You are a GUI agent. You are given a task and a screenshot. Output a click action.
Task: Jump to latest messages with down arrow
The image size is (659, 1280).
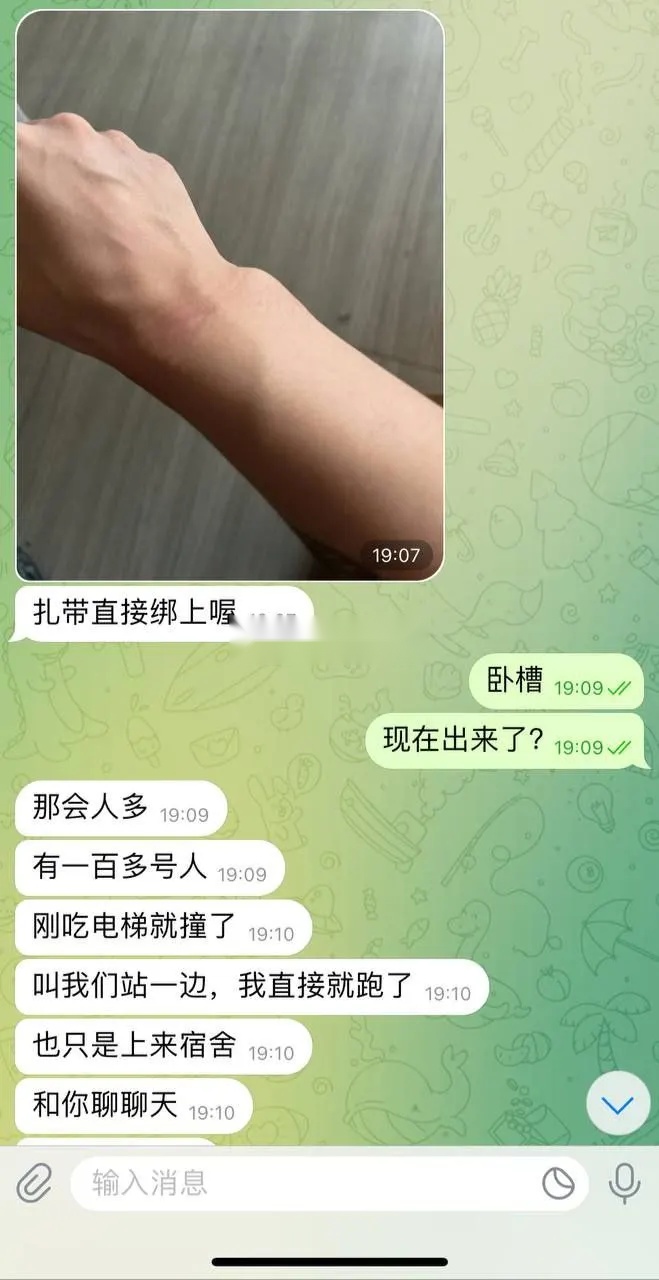618,1104
